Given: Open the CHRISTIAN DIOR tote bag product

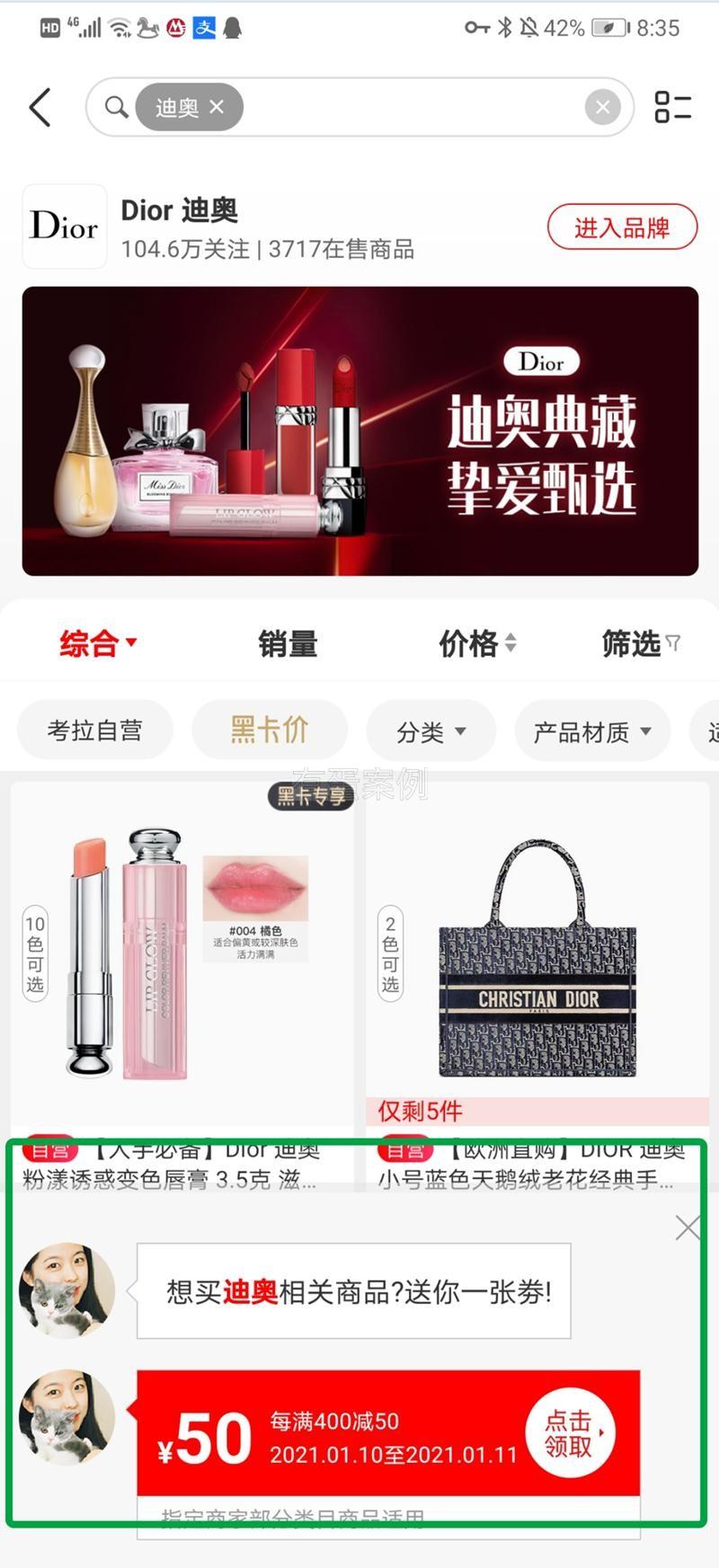Looking at the screenshot, I should click(537, 952).
